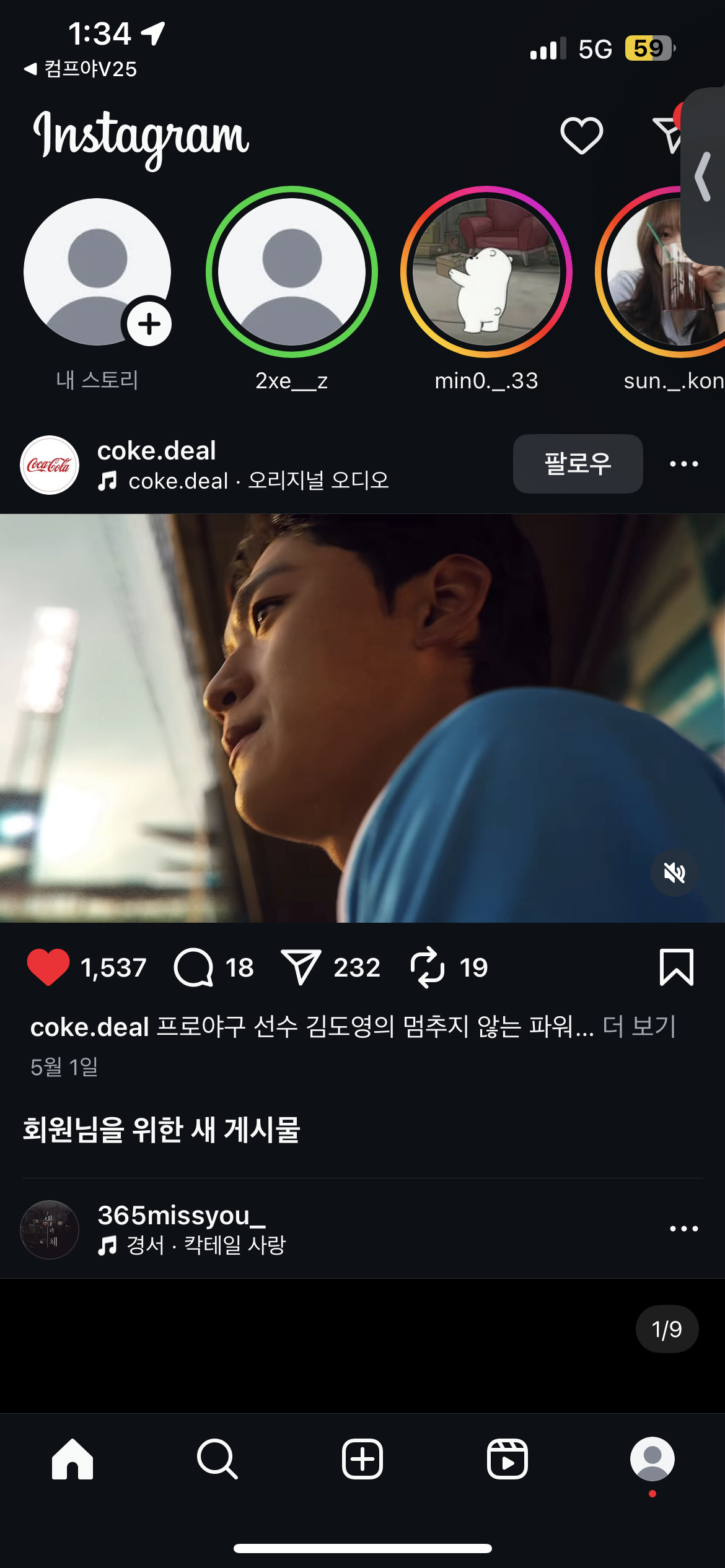Follow coke.deal with 팔로우 button

click(x=578, y=464)
